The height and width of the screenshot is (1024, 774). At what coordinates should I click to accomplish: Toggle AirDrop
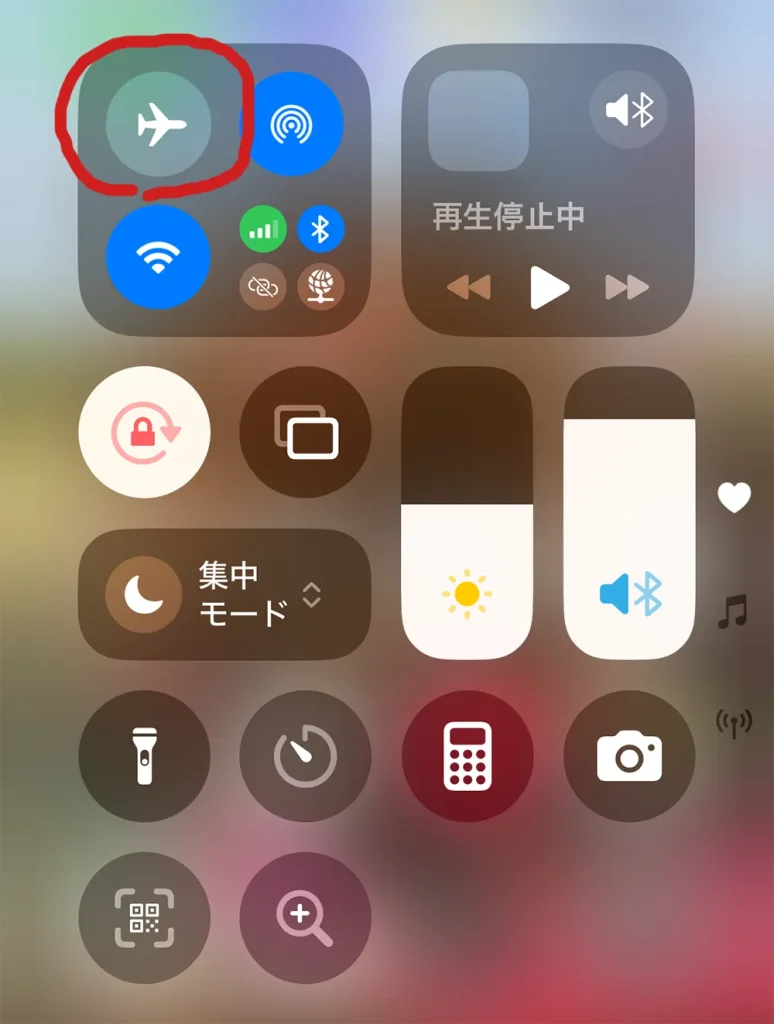(x=291, y=124)
